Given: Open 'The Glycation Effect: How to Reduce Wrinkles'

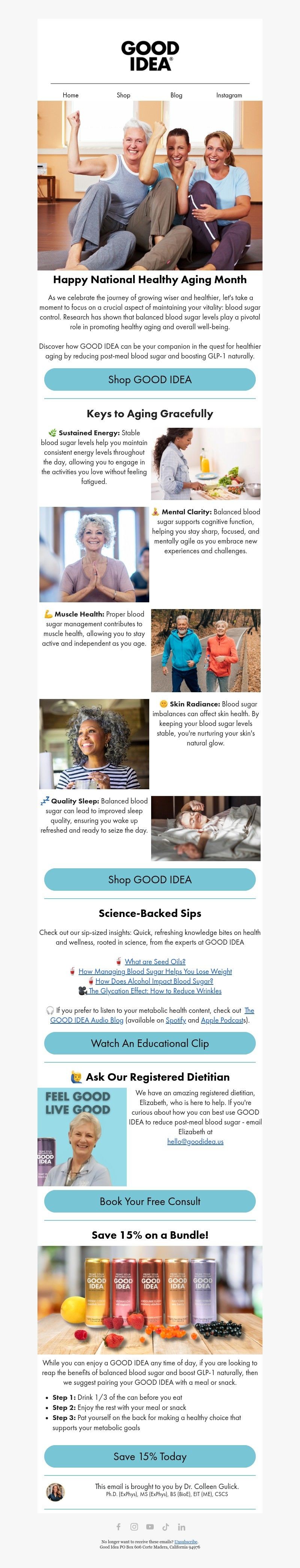Looking at the screenshot, I should click(155, 991).
